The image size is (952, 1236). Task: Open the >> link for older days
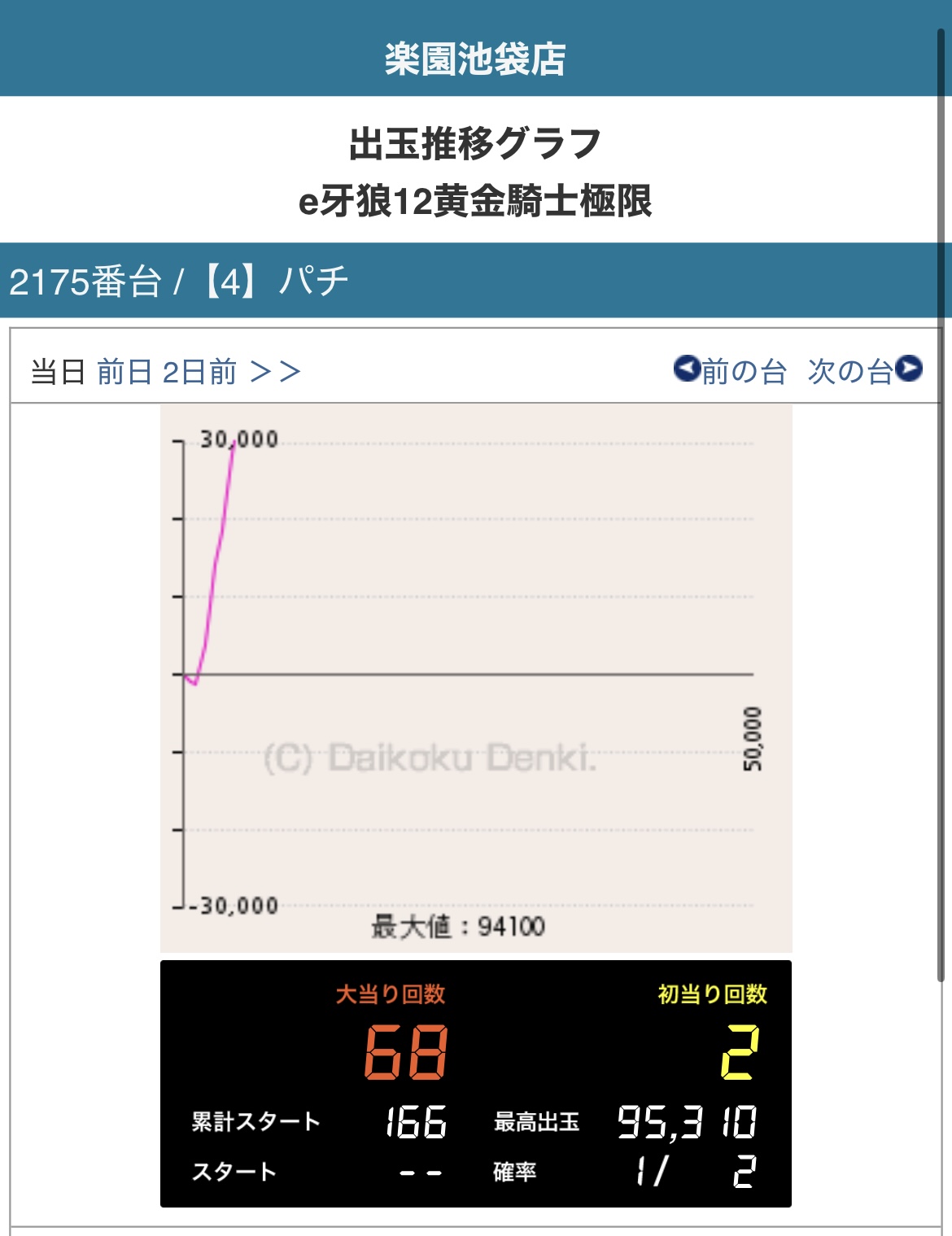275,372
